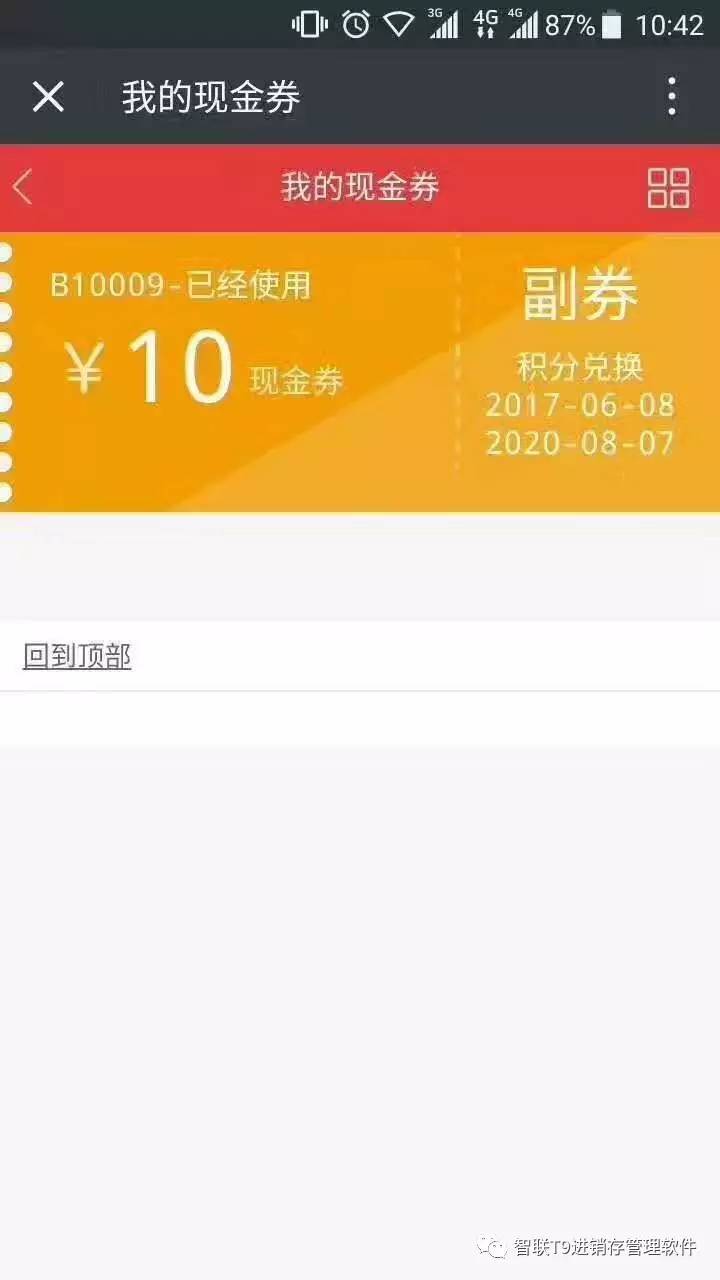This screenshot has height=1280, width=720.
Task: Tap the 回到顶部 link
Action: 77,656
